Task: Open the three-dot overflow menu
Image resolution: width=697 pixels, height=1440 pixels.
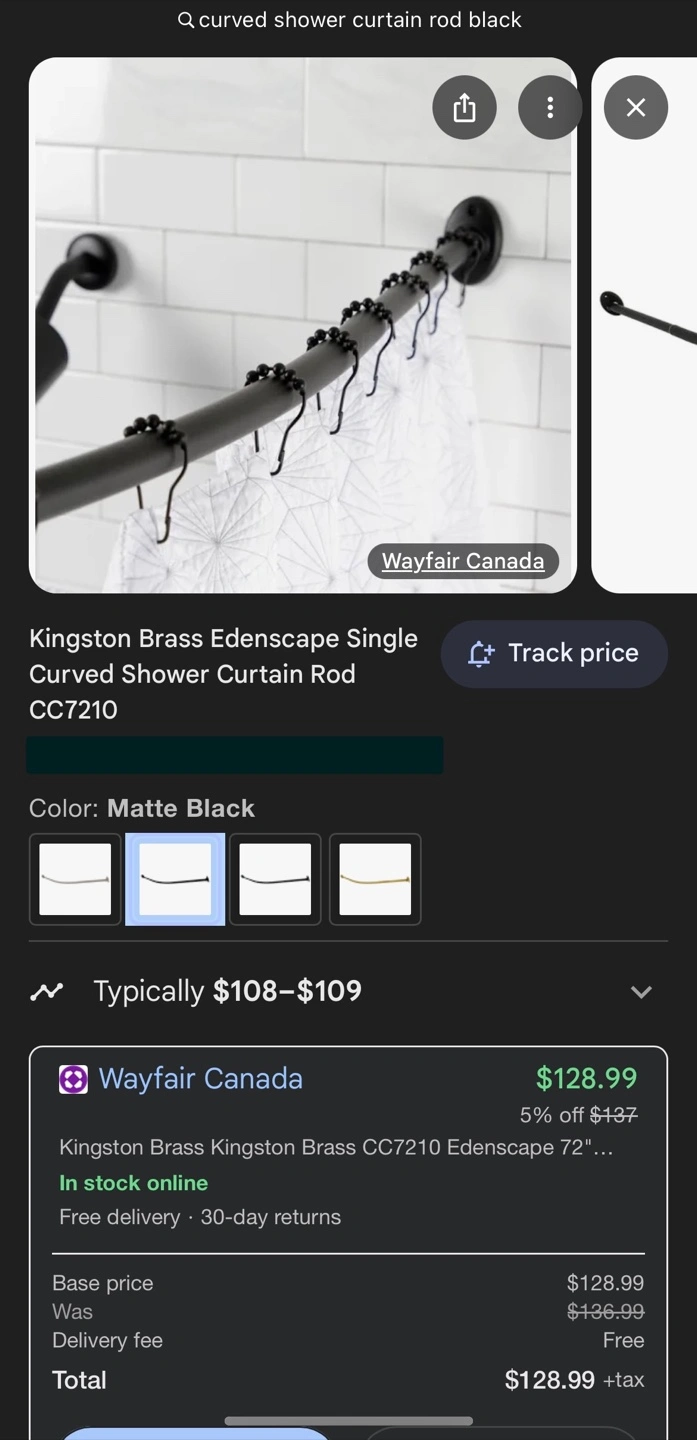Action: (x=550, y=107)
